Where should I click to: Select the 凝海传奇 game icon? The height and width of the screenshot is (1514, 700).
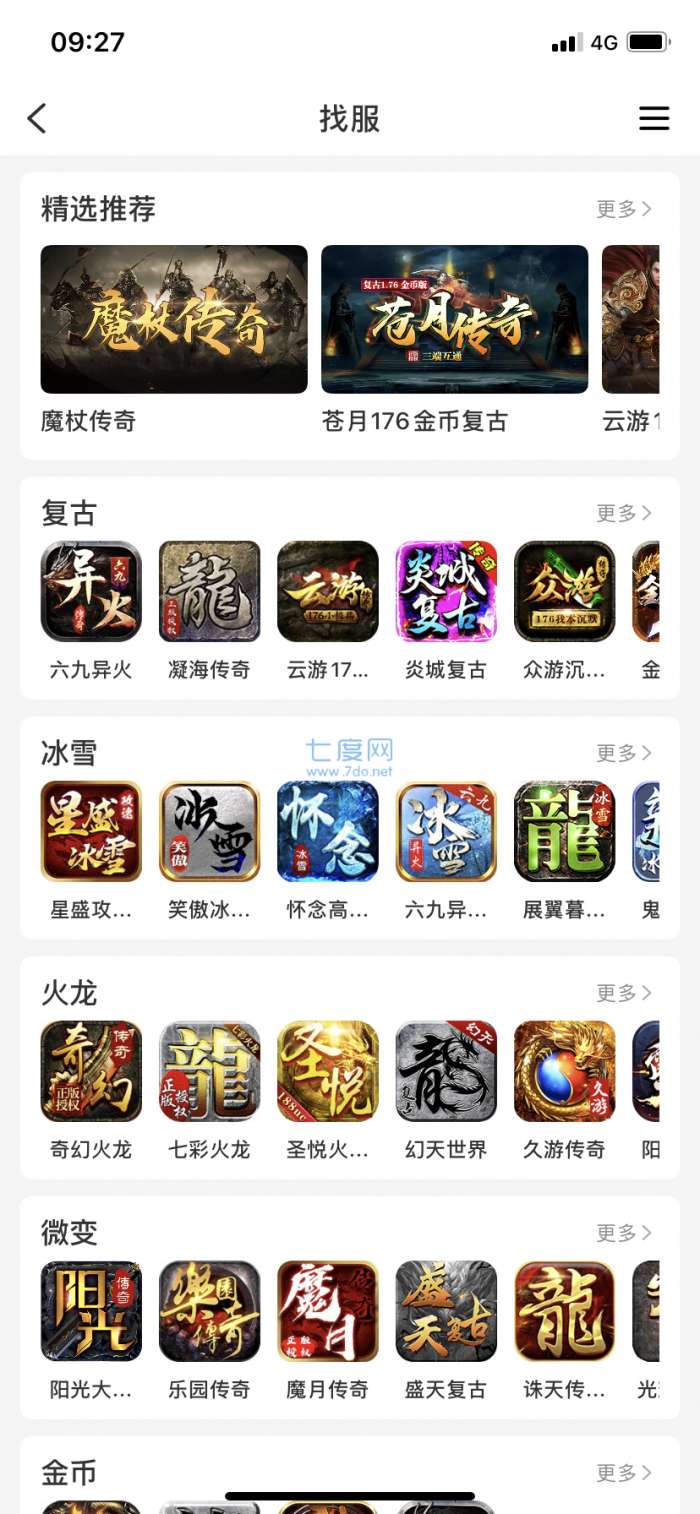(209, 591)
